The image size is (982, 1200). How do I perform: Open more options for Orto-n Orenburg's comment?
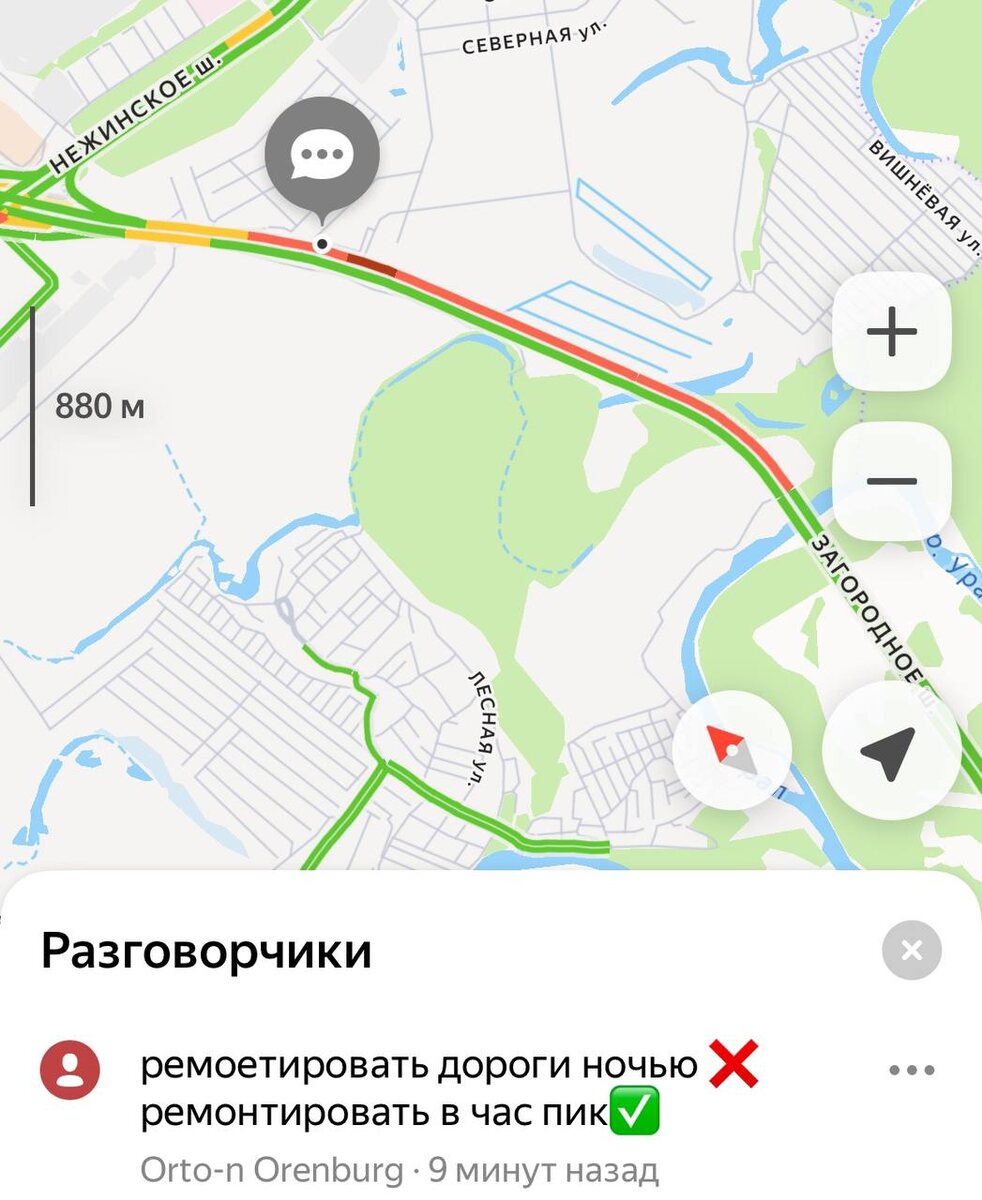(x=912, y=1070)
